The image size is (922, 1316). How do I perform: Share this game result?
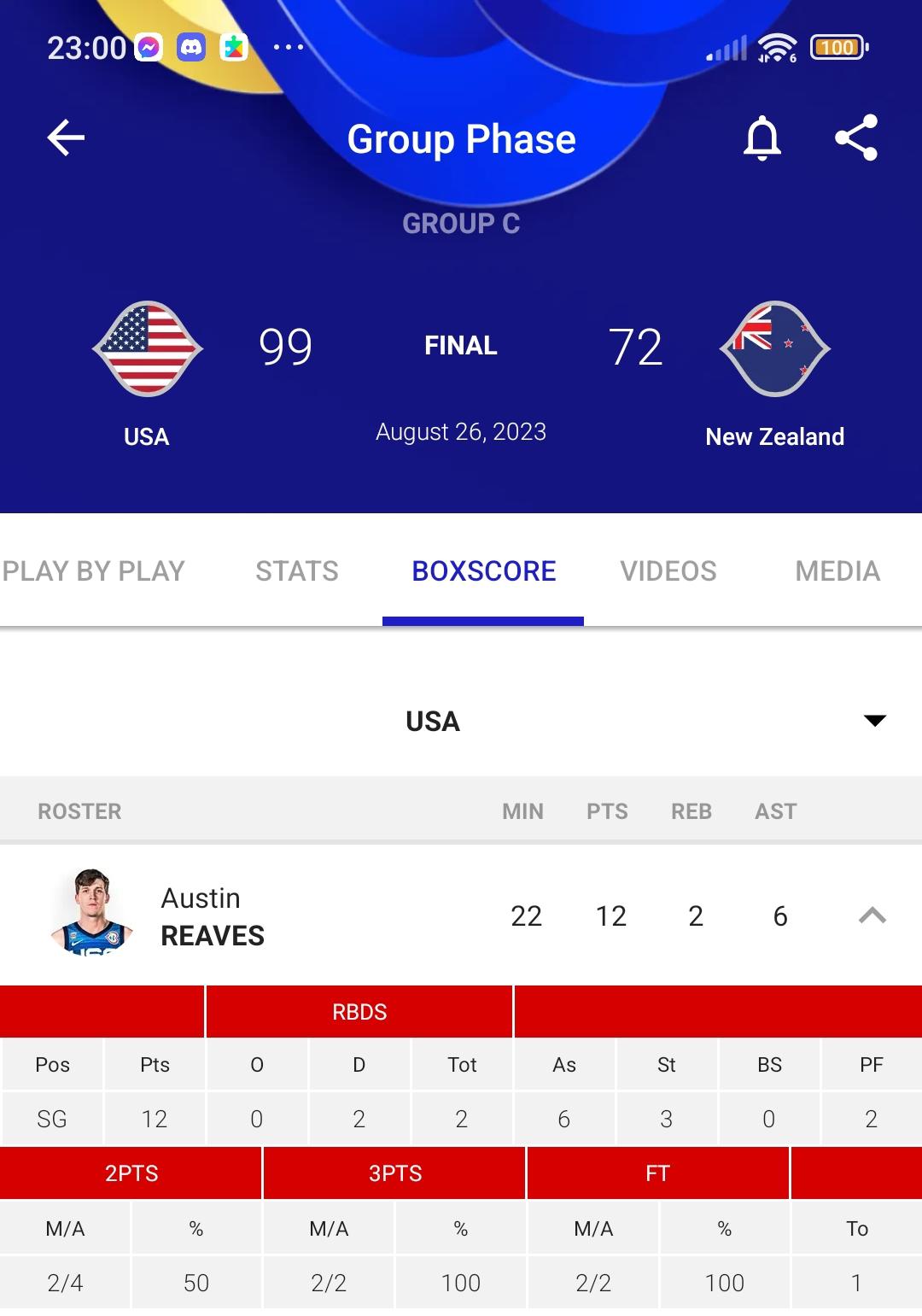coord(856,137)
